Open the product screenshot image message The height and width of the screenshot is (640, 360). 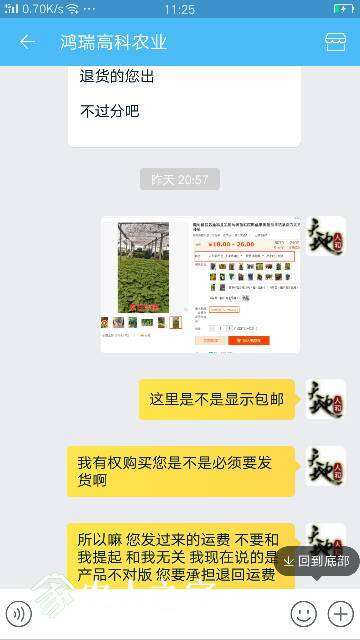pos(200,284)
